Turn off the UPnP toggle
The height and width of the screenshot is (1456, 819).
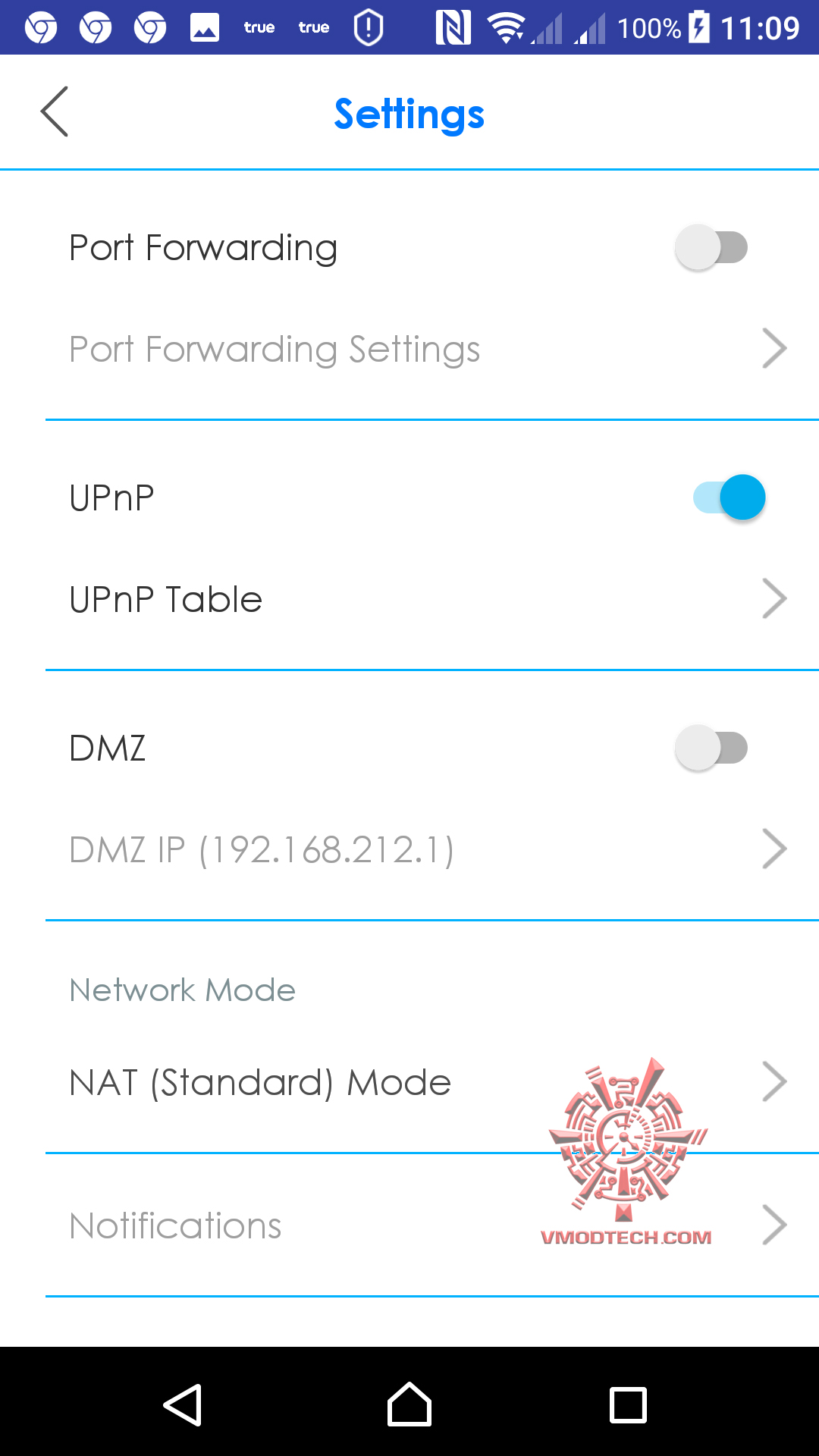pos(729,497)
